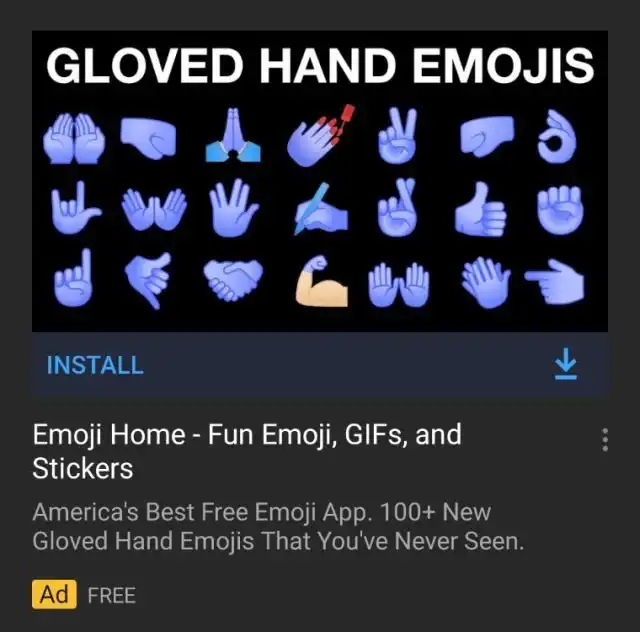Screen dimensions: 640x632
Task: Open the Emoji Home app title link
Action: click(247, 451)
